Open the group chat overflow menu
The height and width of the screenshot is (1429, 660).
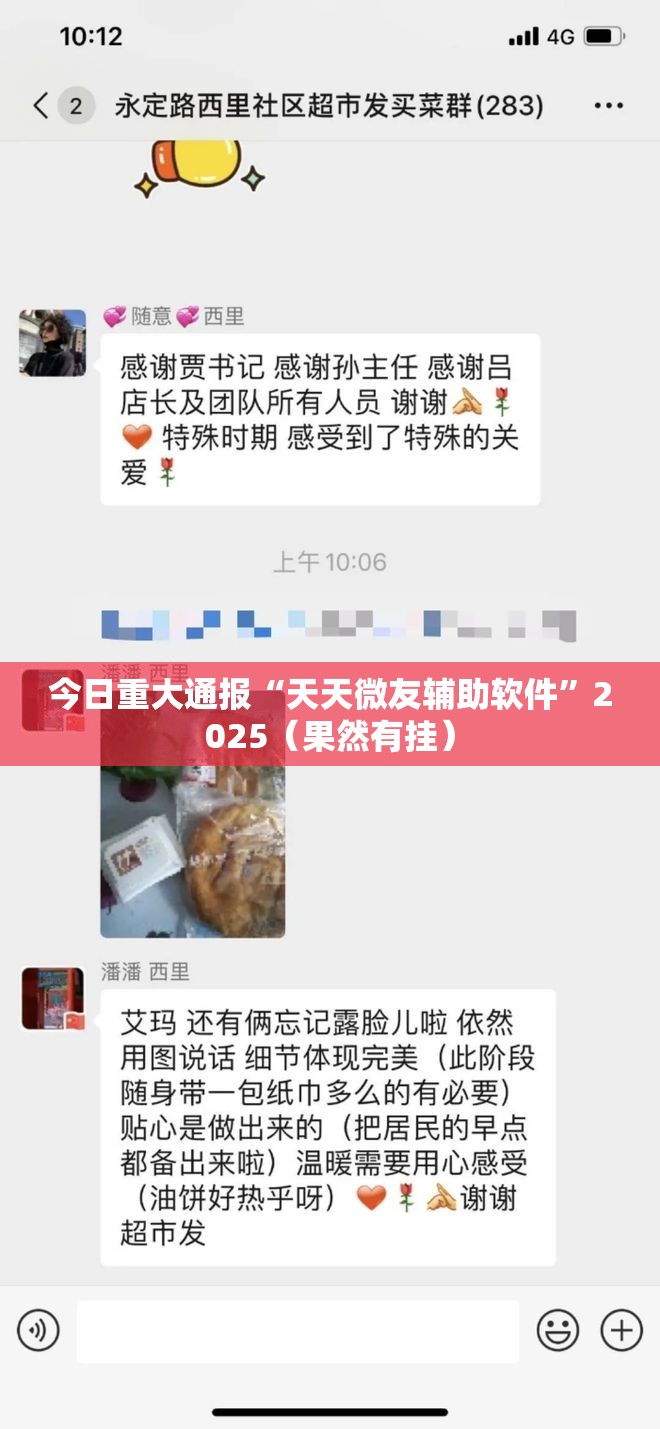[608, 105]
